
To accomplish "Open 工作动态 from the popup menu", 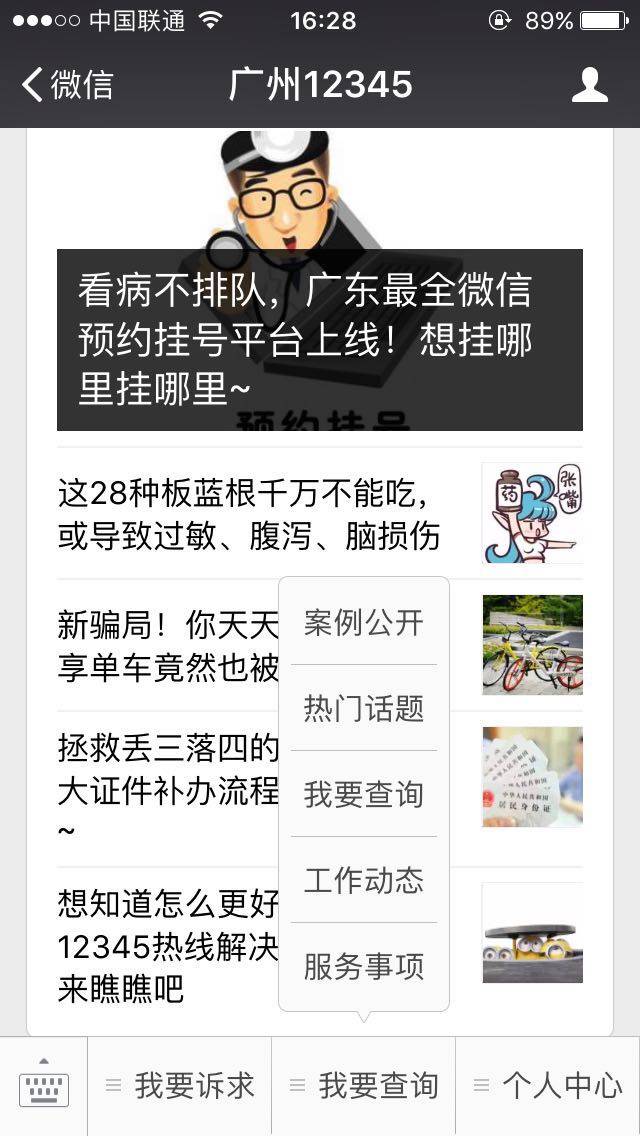I will [364, 880].
